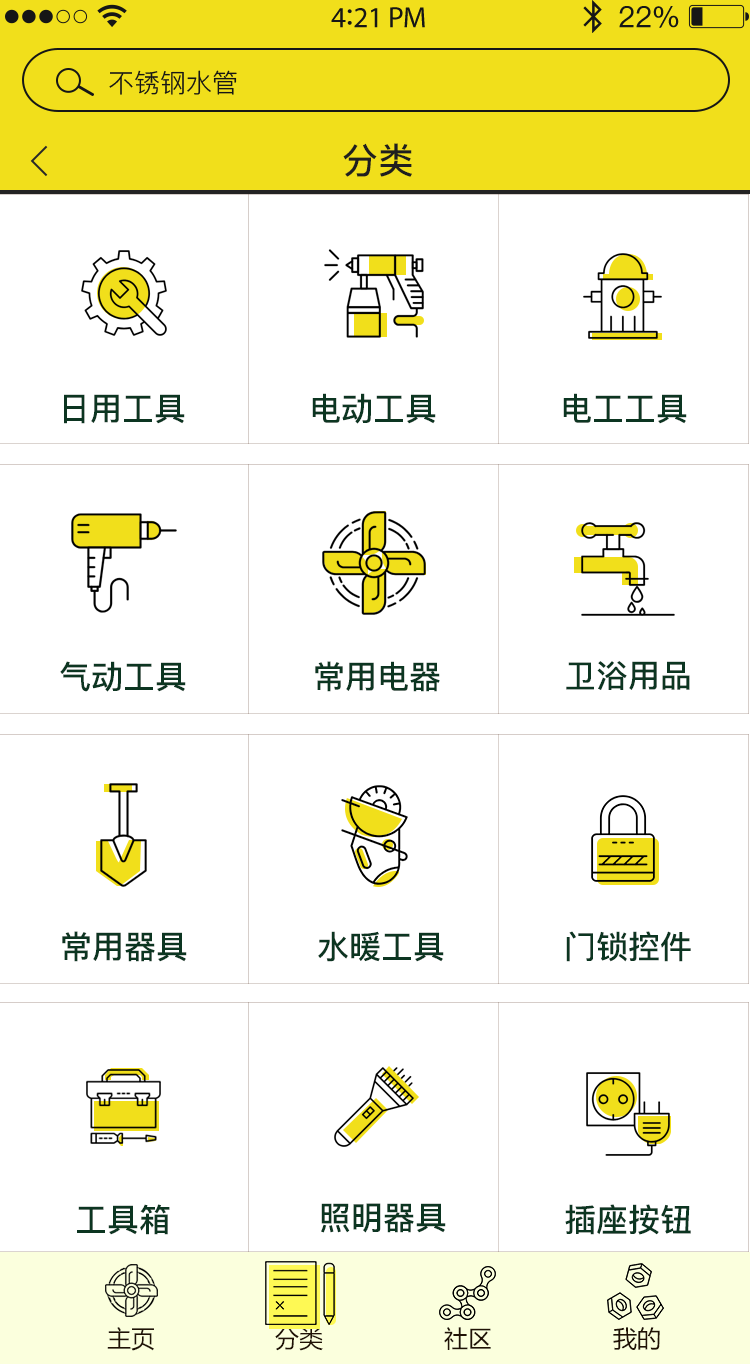Screen dimensions: 750x1364
Task: Open the 我的 tab
Action: coord(636,1308)
